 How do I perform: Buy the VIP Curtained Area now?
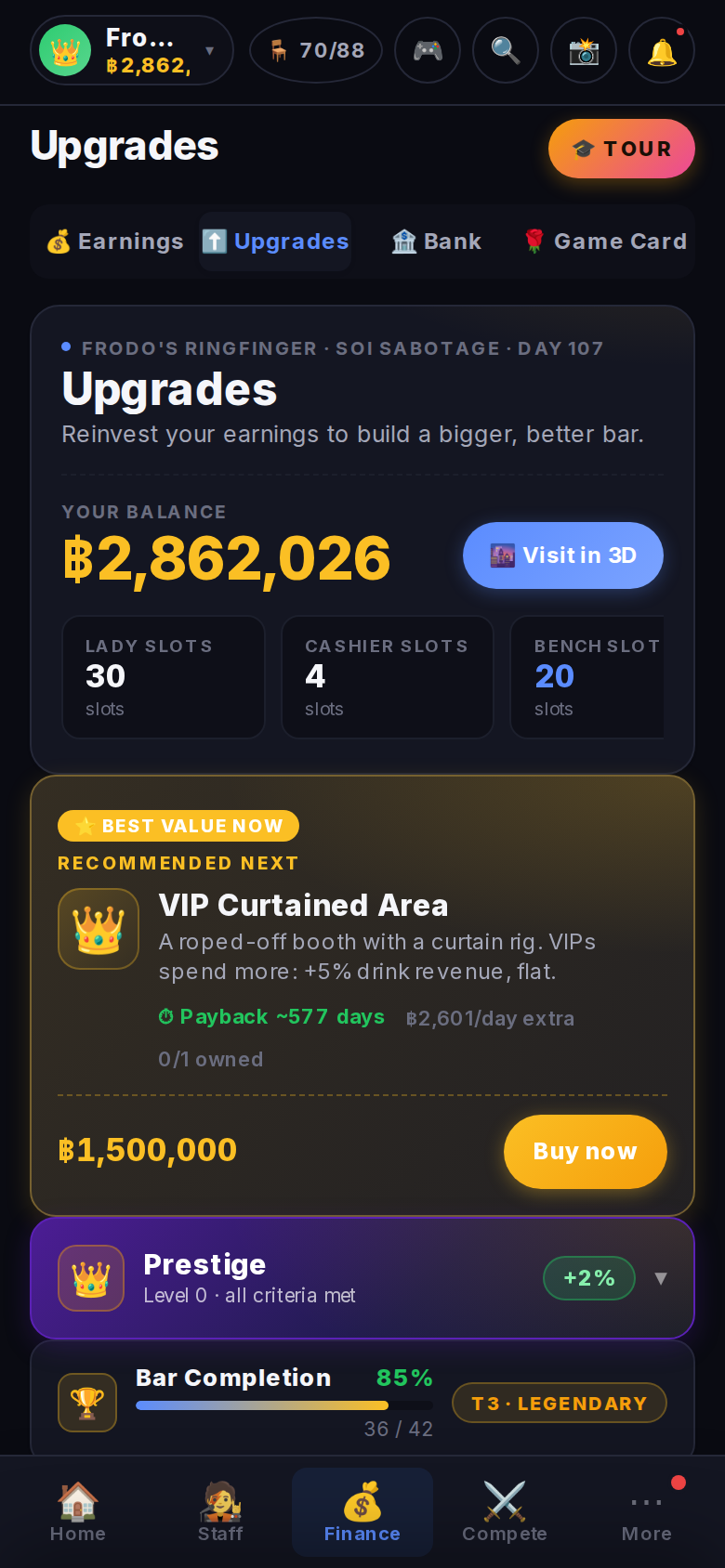(x=586, y=1152)
